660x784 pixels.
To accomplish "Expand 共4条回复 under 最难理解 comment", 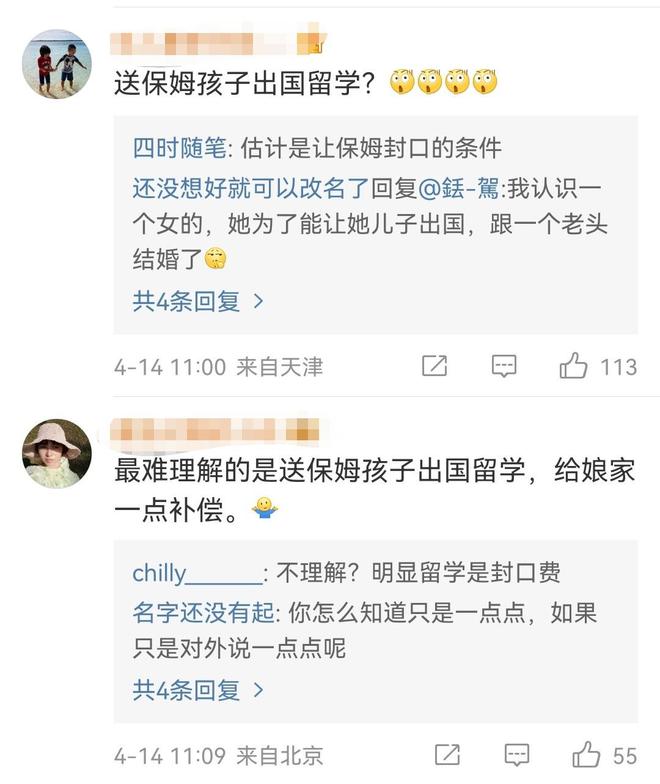I will pyautogui.click(x=198, y=689).
